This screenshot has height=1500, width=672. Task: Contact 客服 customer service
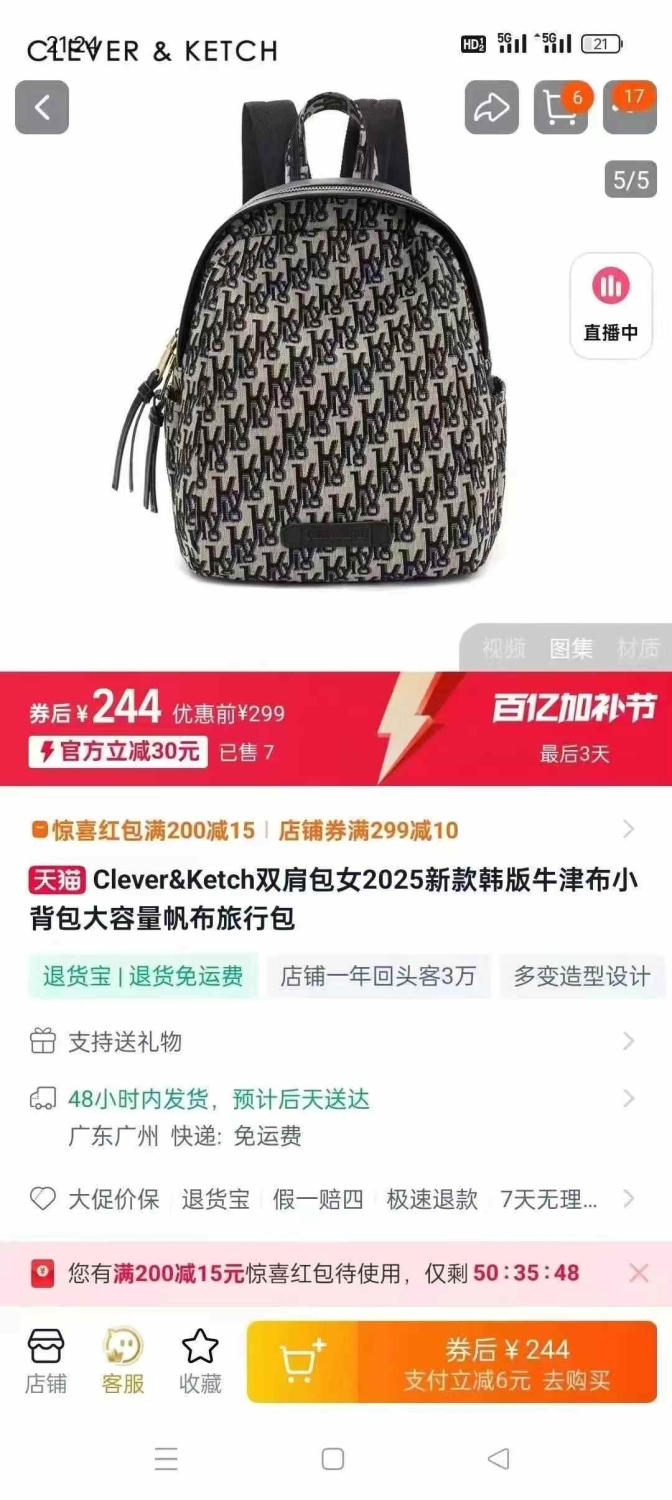tap(123, 1361)
